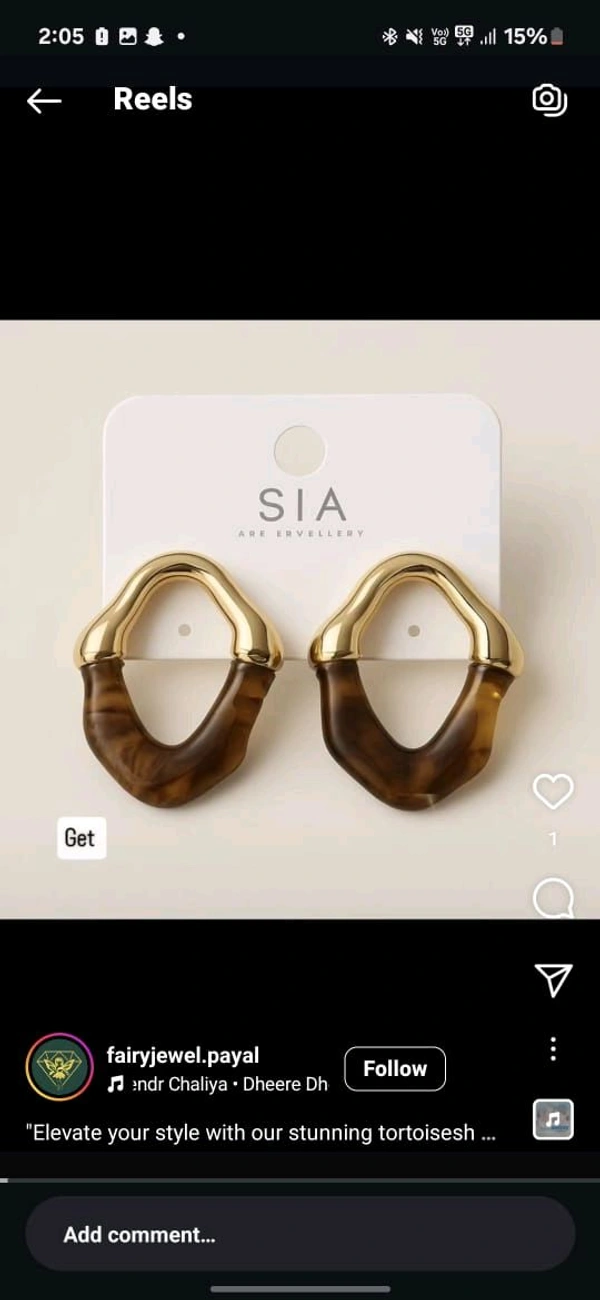This screenshot has width=600, height=1300.
Task: View the fairyjewel.payal username profile
Action: tap(183, 1055)
